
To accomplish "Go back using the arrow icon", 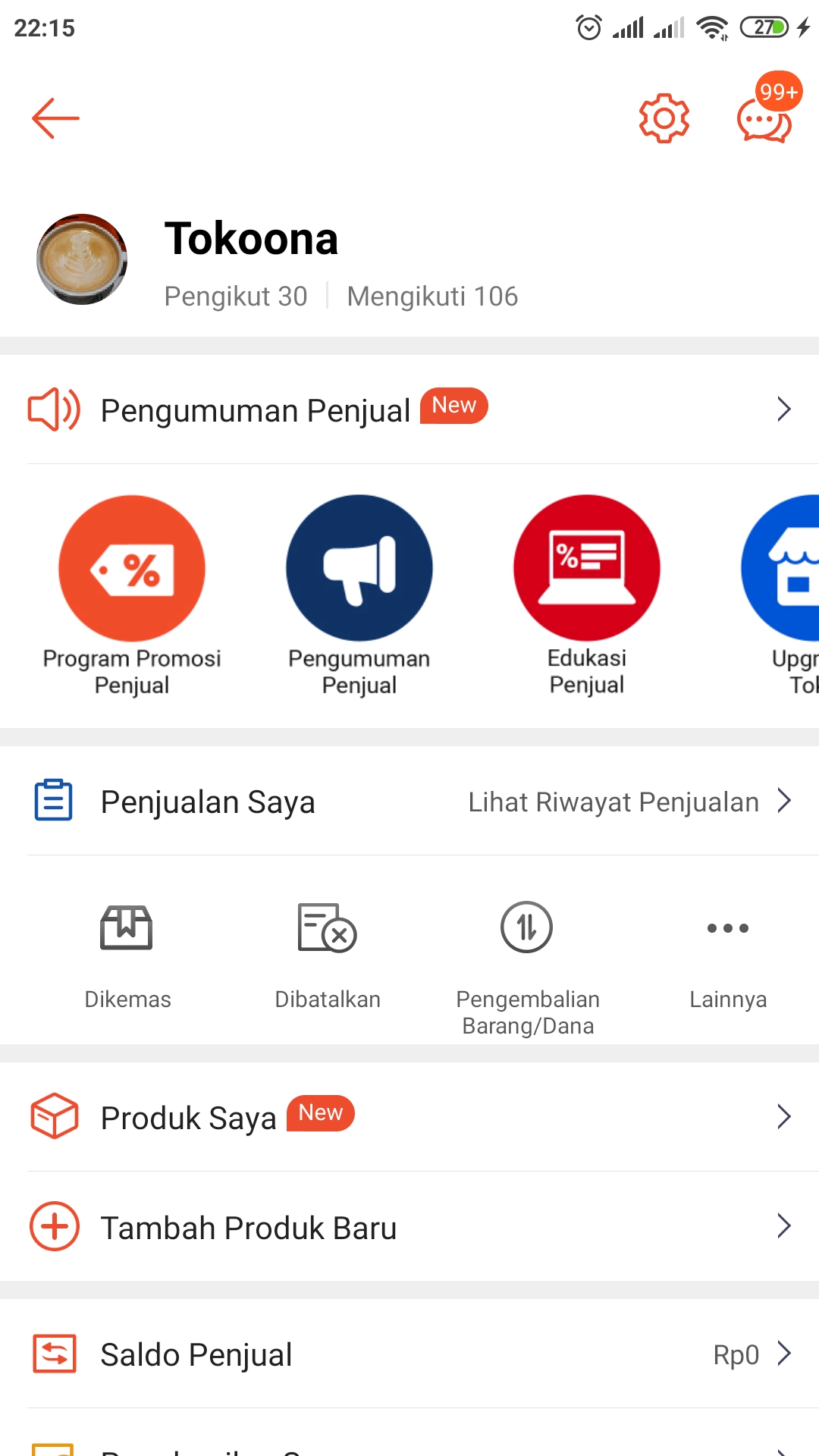I will point(55,118).
